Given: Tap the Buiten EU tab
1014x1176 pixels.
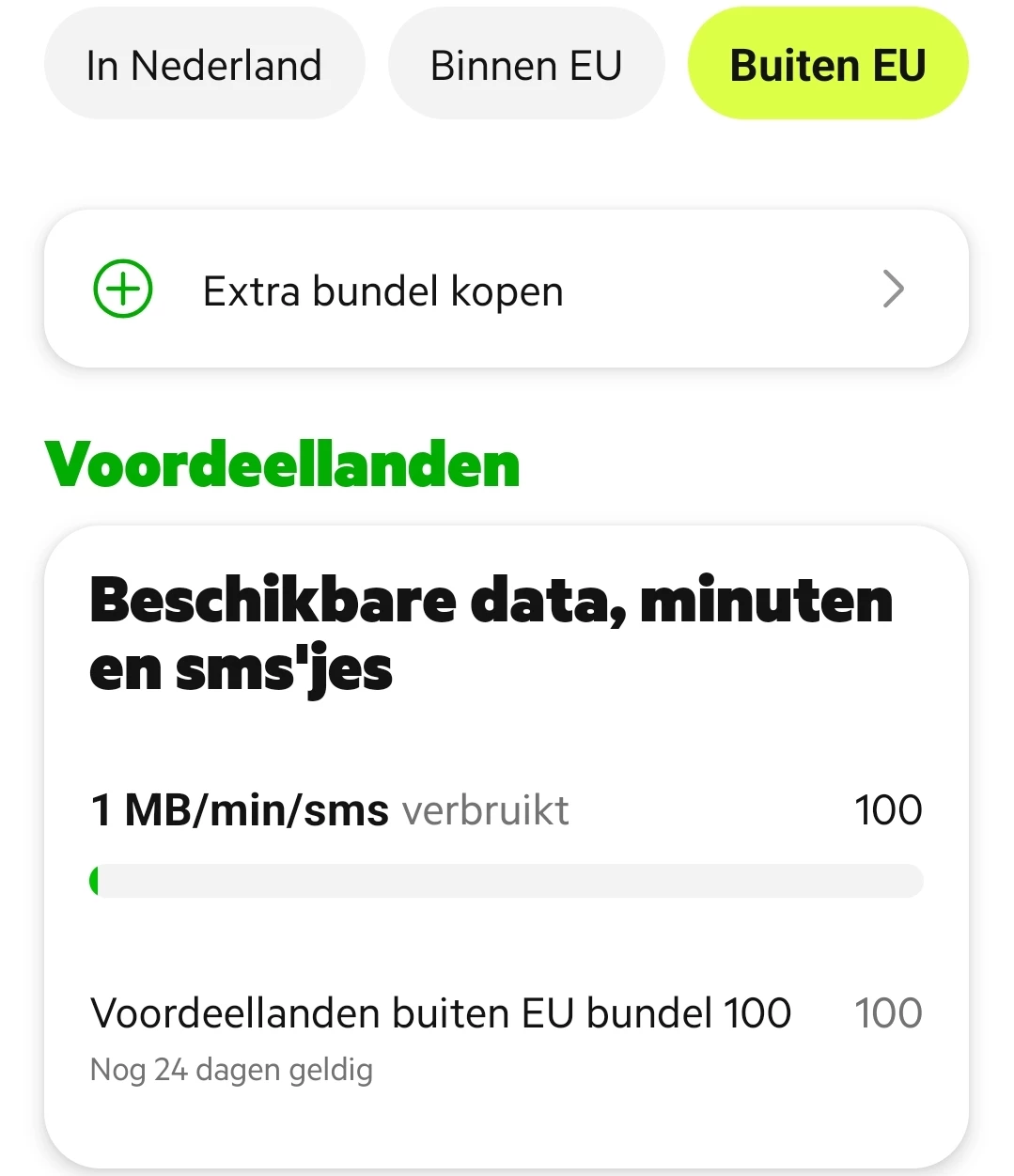Looking at the screenshot, I should [828, 66].
